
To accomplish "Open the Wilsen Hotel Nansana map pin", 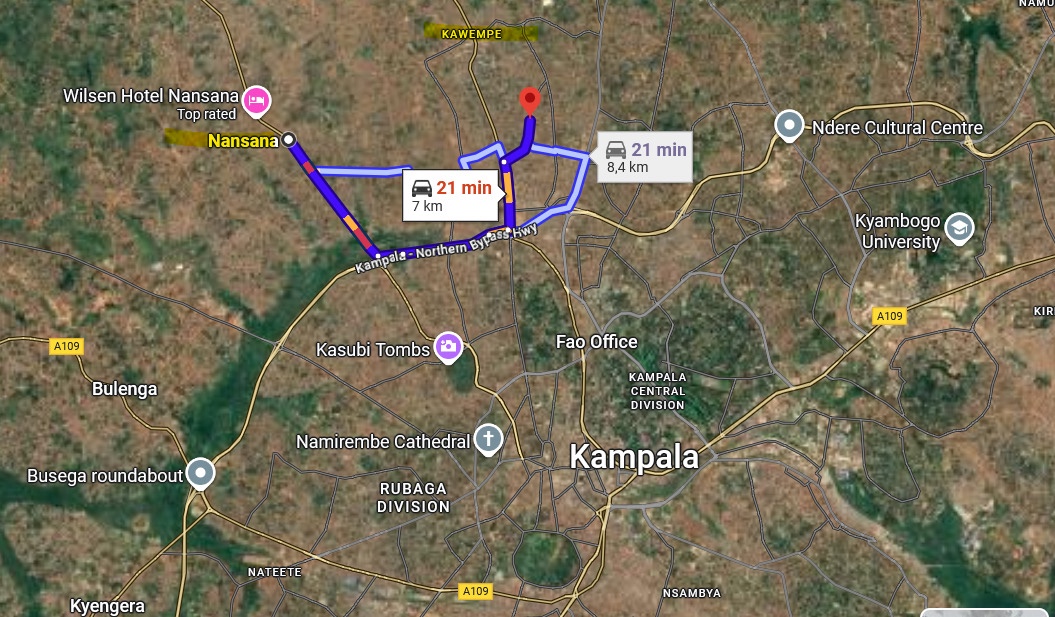I will (x=258, y=99).
